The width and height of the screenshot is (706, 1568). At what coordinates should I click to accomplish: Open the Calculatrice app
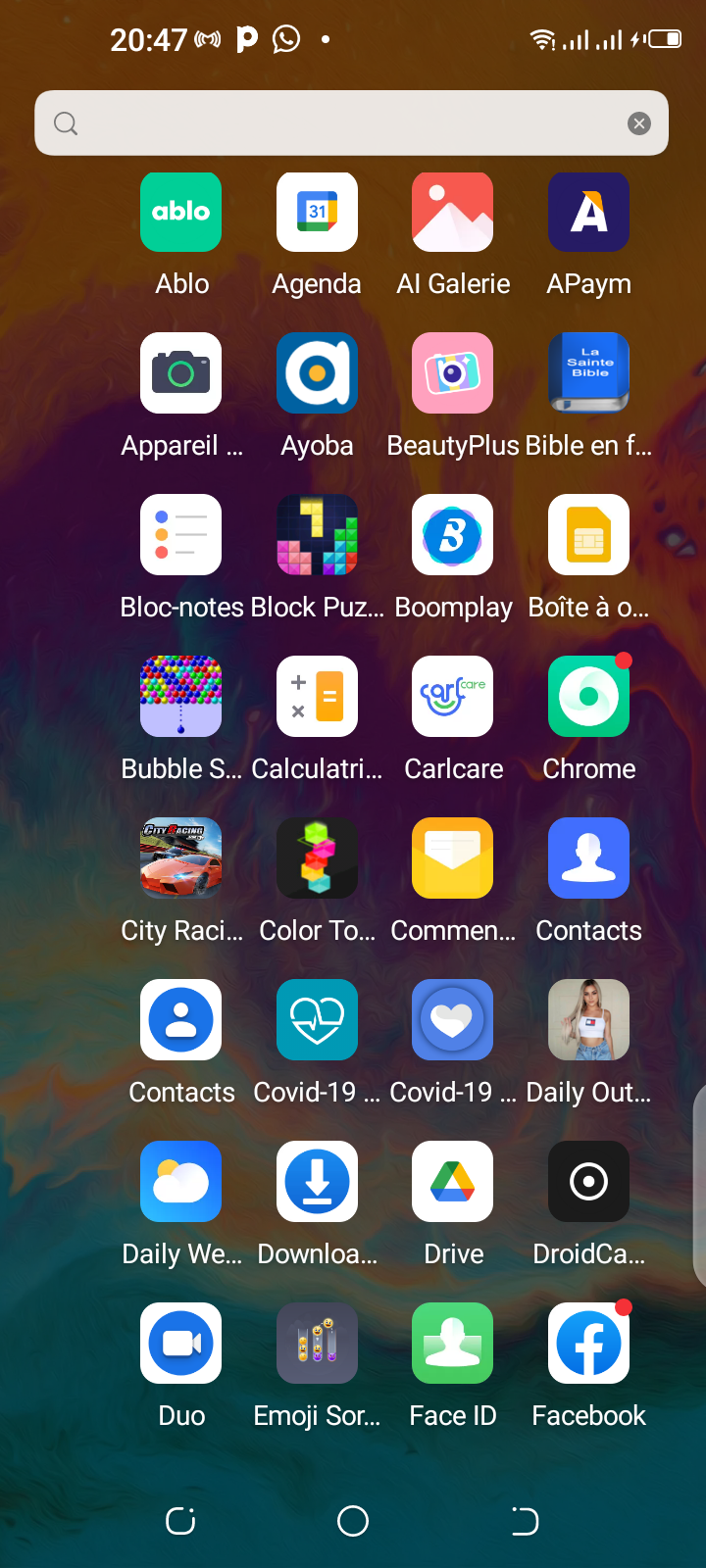tap(317, 697)
